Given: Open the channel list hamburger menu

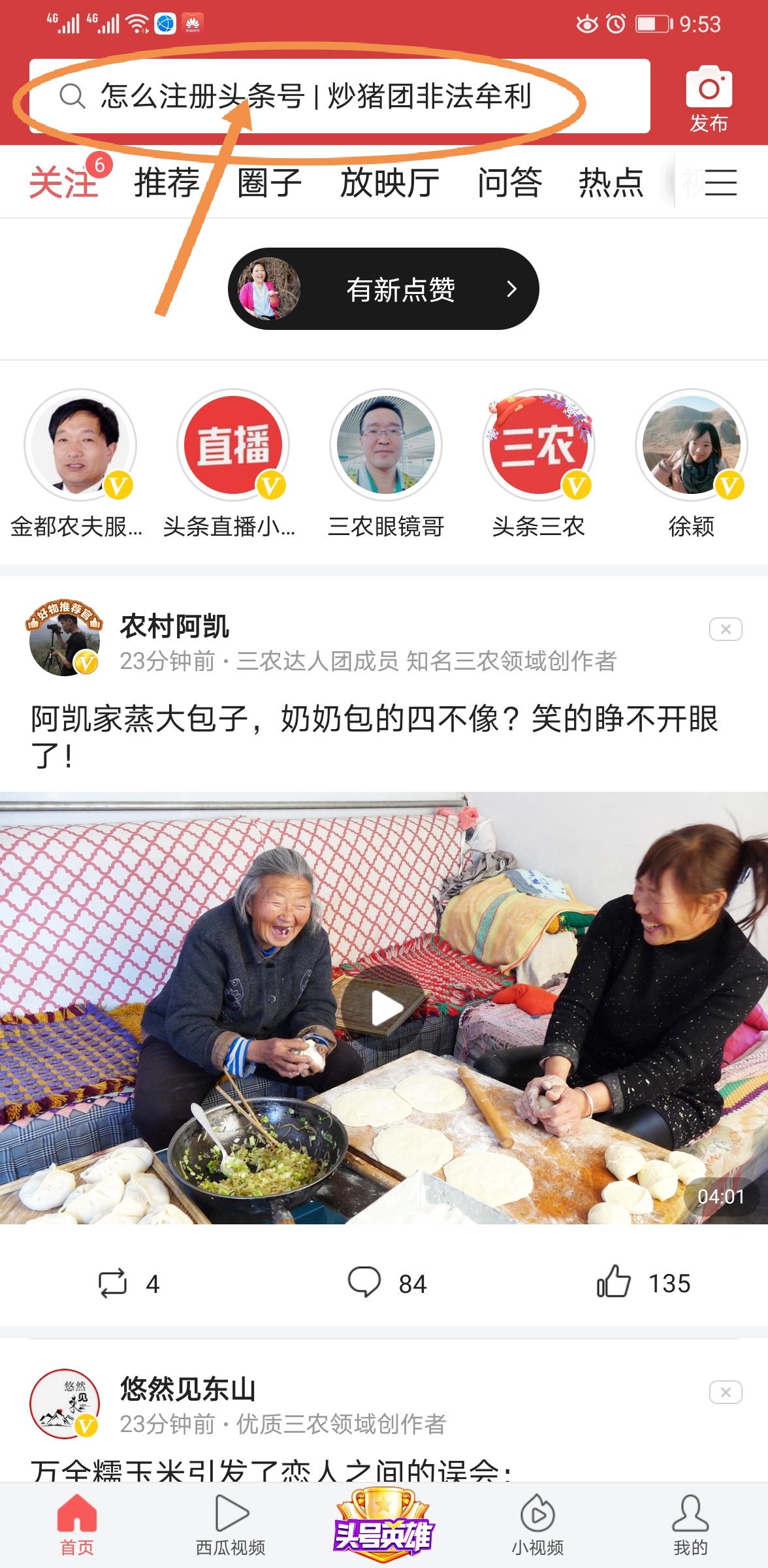Looking at the screenshot, I should pos(720,184).
